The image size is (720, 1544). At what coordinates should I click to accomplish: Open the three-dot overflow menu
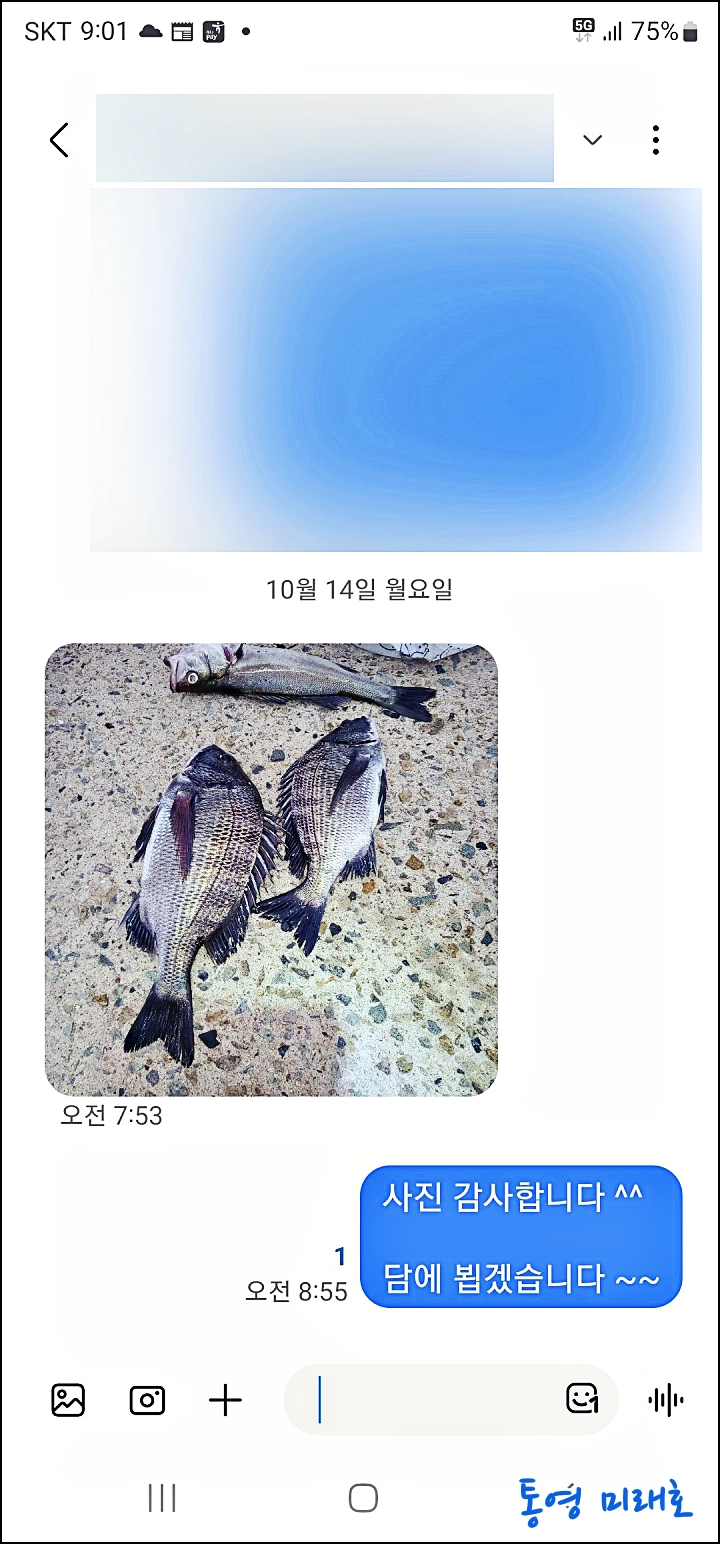pyautogui.click(x=655, y=139)
